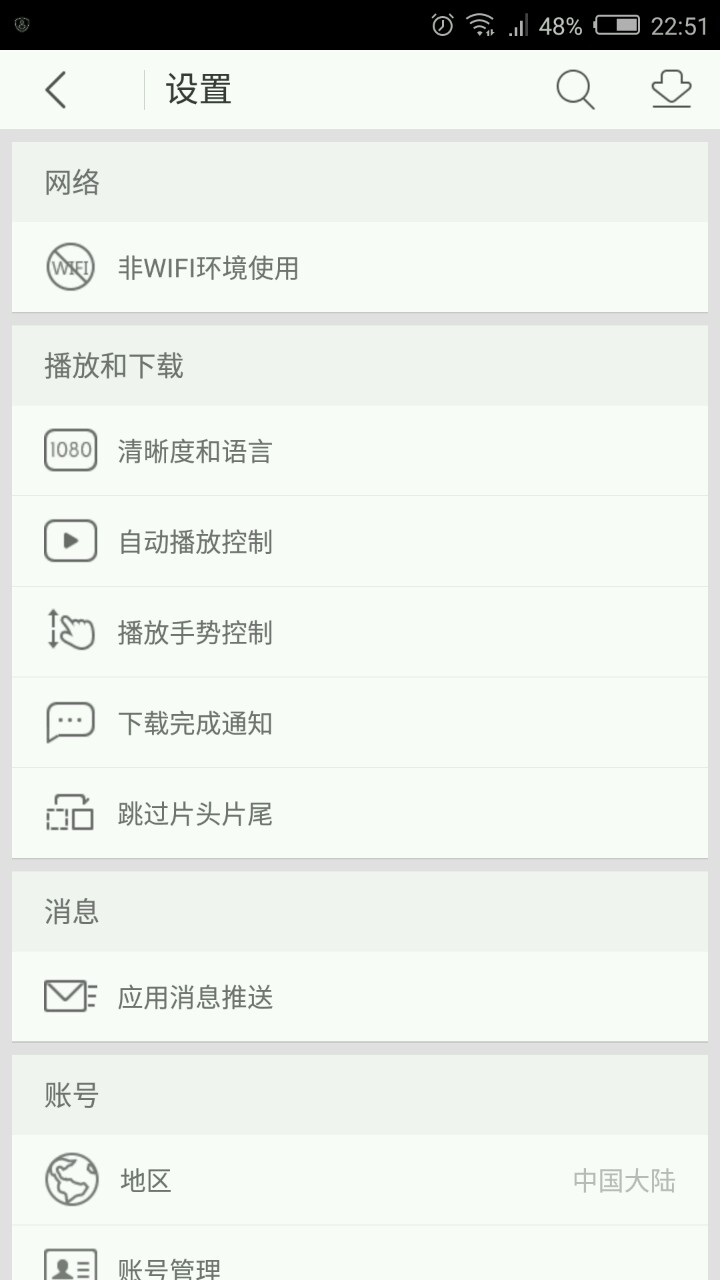Open 跳过片头片尾 setting
This screenshot has width=720, height=1280.
coord(359,814)
